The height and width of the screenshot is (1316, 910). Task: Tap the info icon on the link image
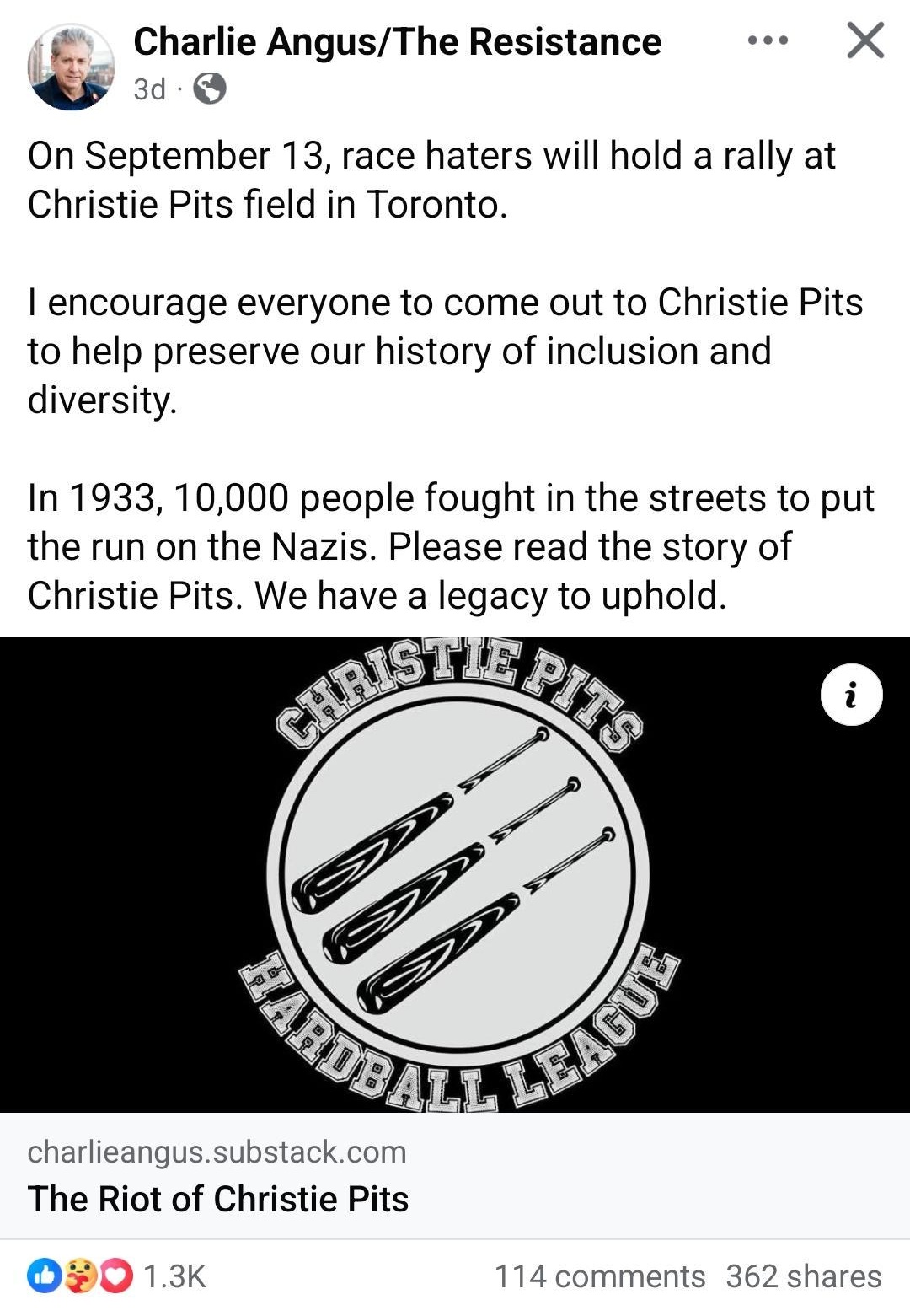851,695
